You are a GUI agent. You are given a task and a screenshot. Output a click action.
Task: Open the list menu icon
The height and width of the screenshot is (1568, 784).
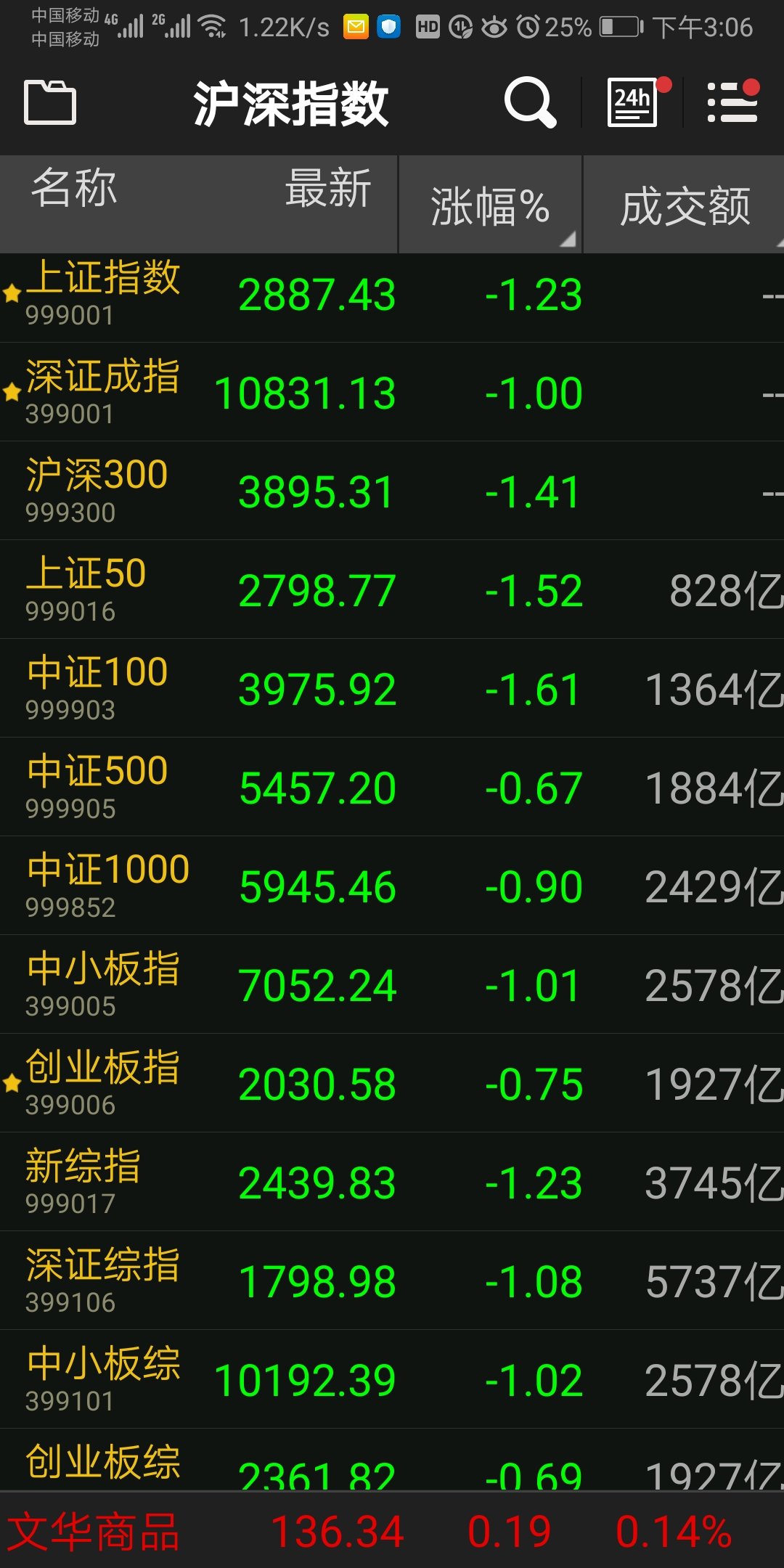click(732, 102)
